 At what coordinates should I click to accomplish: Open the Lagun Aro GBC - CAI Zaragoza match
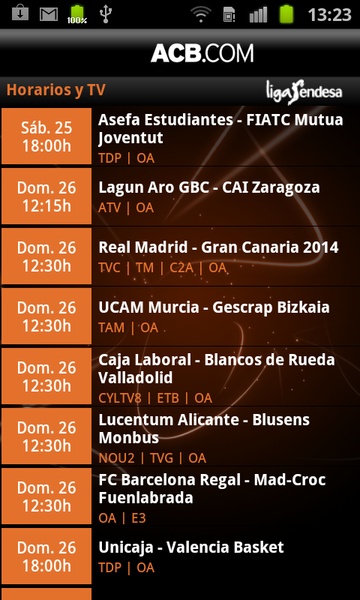[180, 196]
